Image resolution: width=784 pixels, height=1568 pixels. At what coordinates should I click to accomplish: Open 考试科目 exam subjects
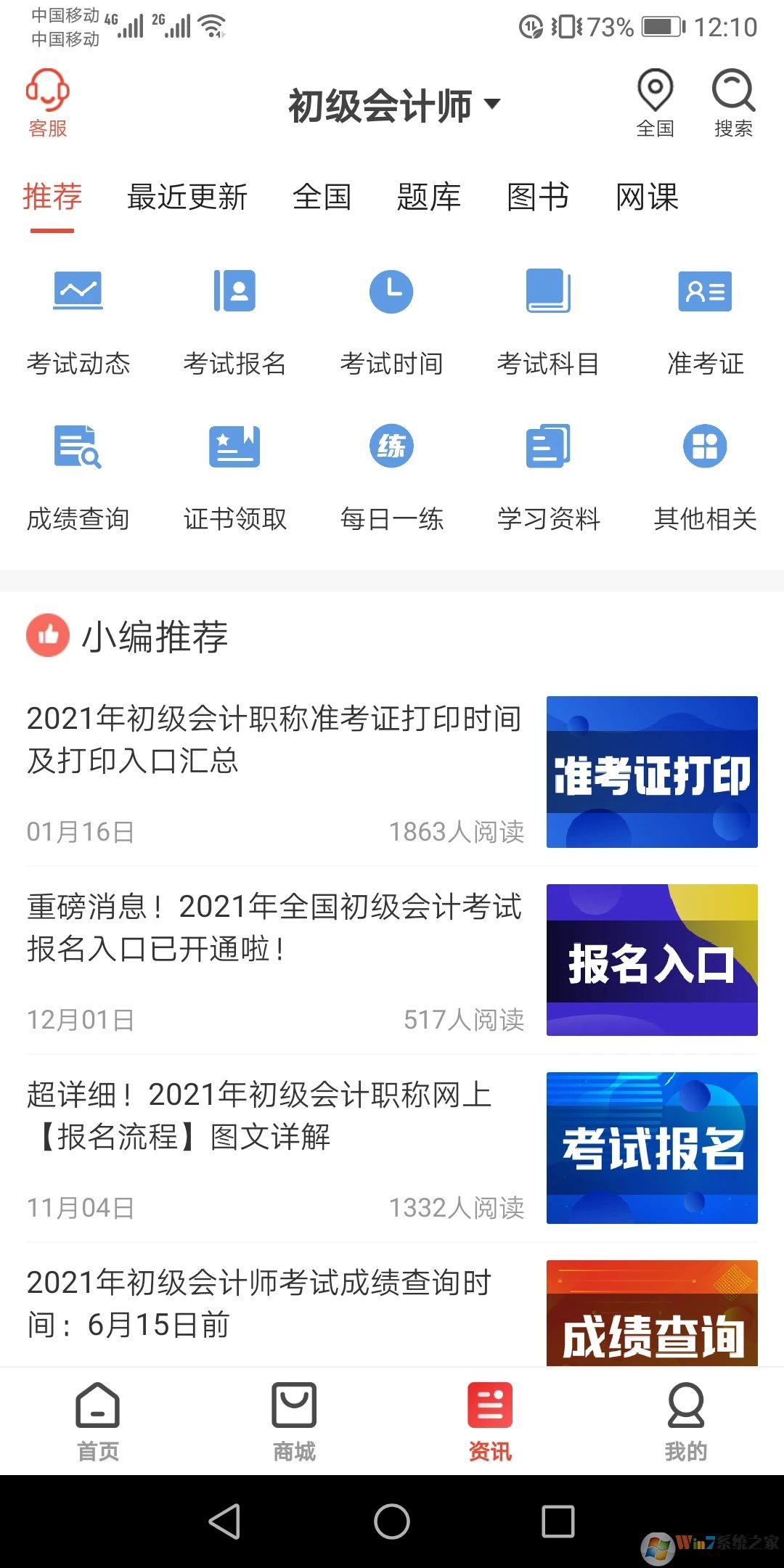(548, 319)
